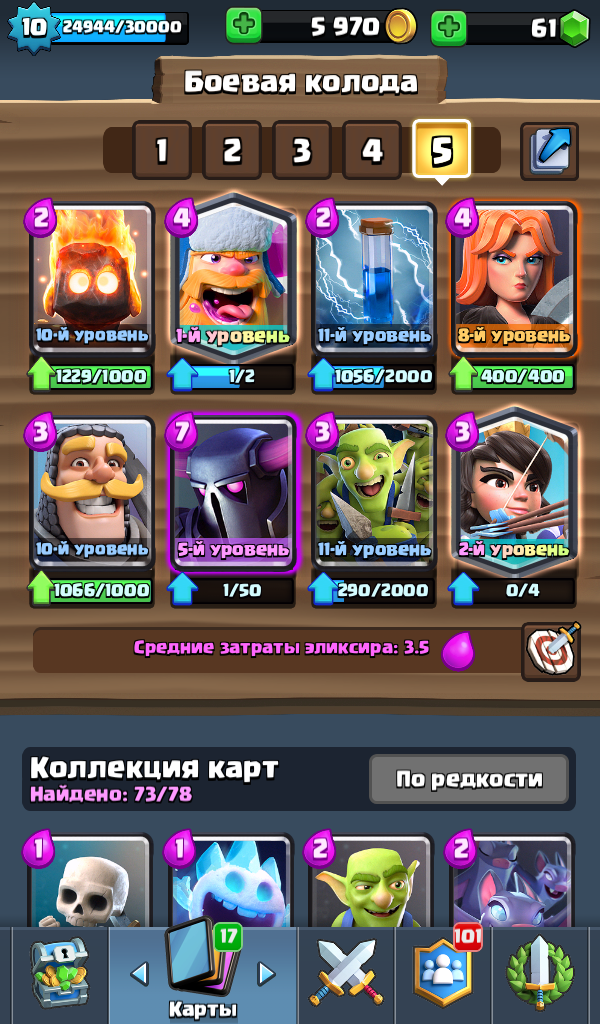
Task: Select battle deck slot 4
Action: (x=371, y=151)
